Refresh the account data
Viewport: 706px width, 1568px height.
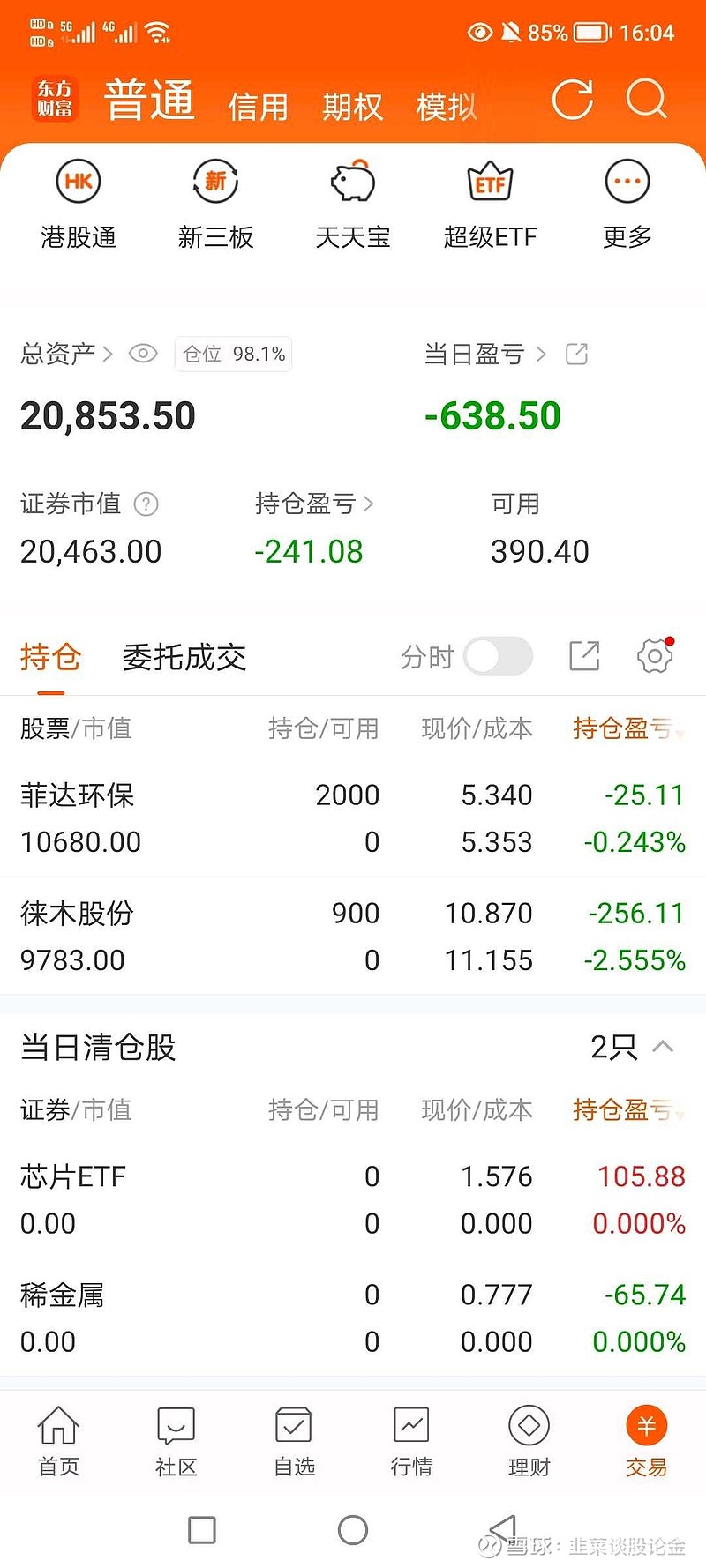(x=572, y=100)
